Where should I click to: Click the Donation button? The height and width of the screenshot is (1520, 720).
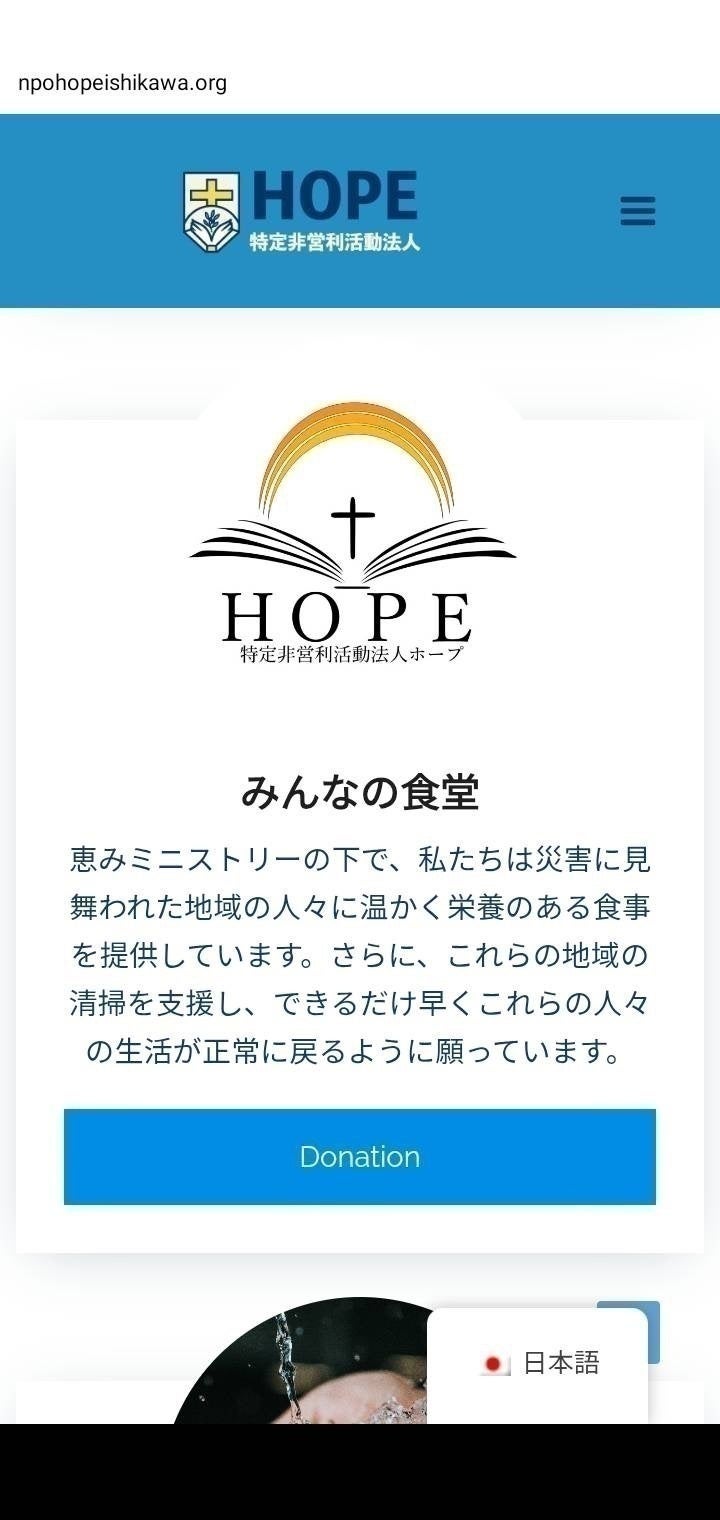tap(360, 1157)
